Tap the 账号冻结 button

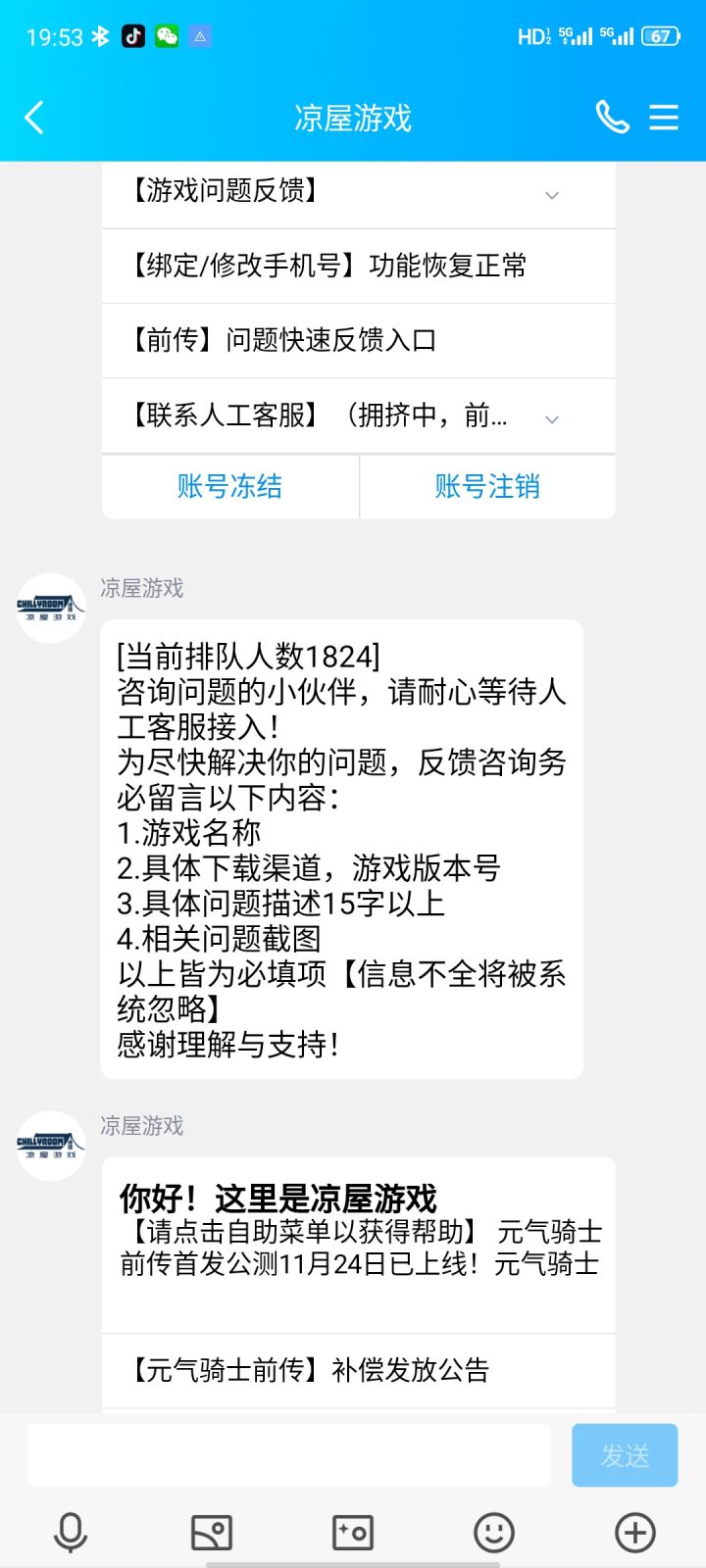pos(230,486)
